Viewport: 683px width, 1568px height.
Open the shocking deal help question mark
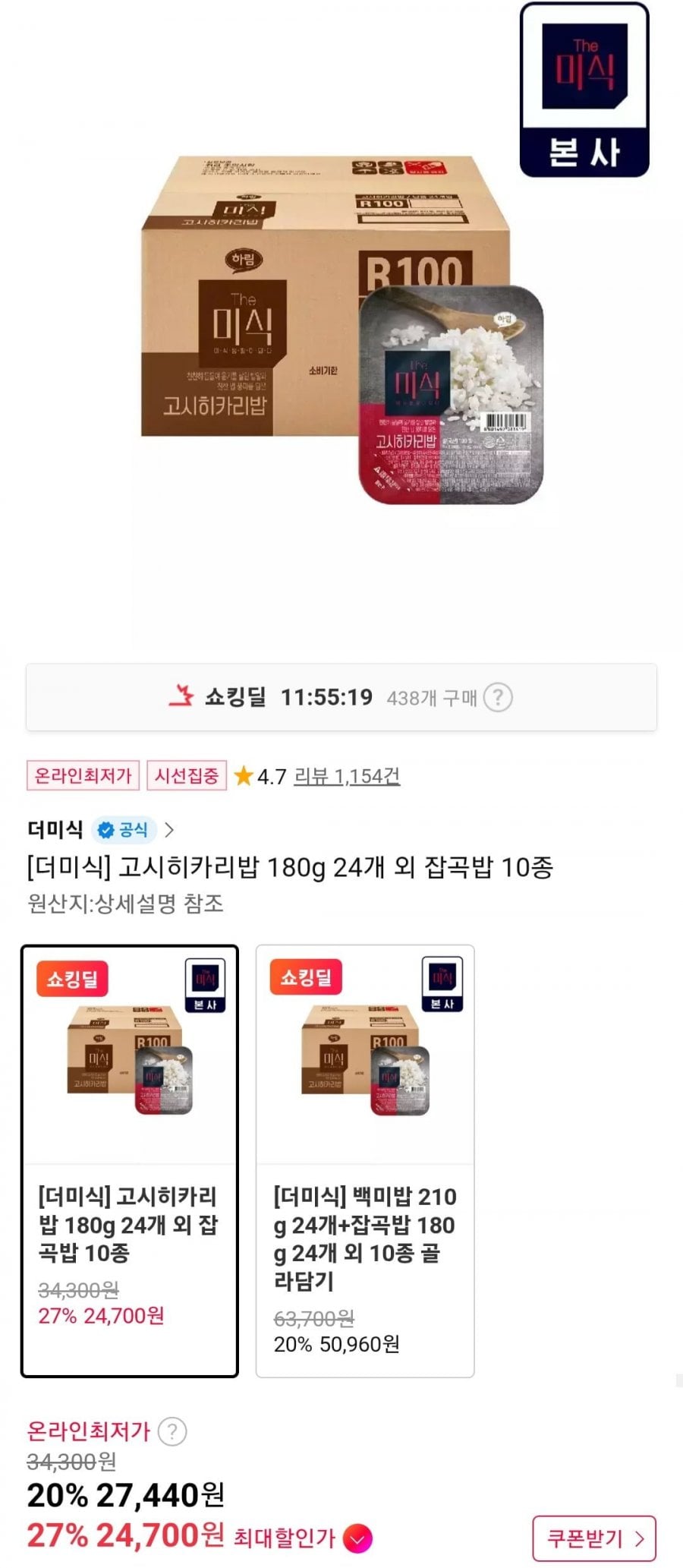click(498, 697)
